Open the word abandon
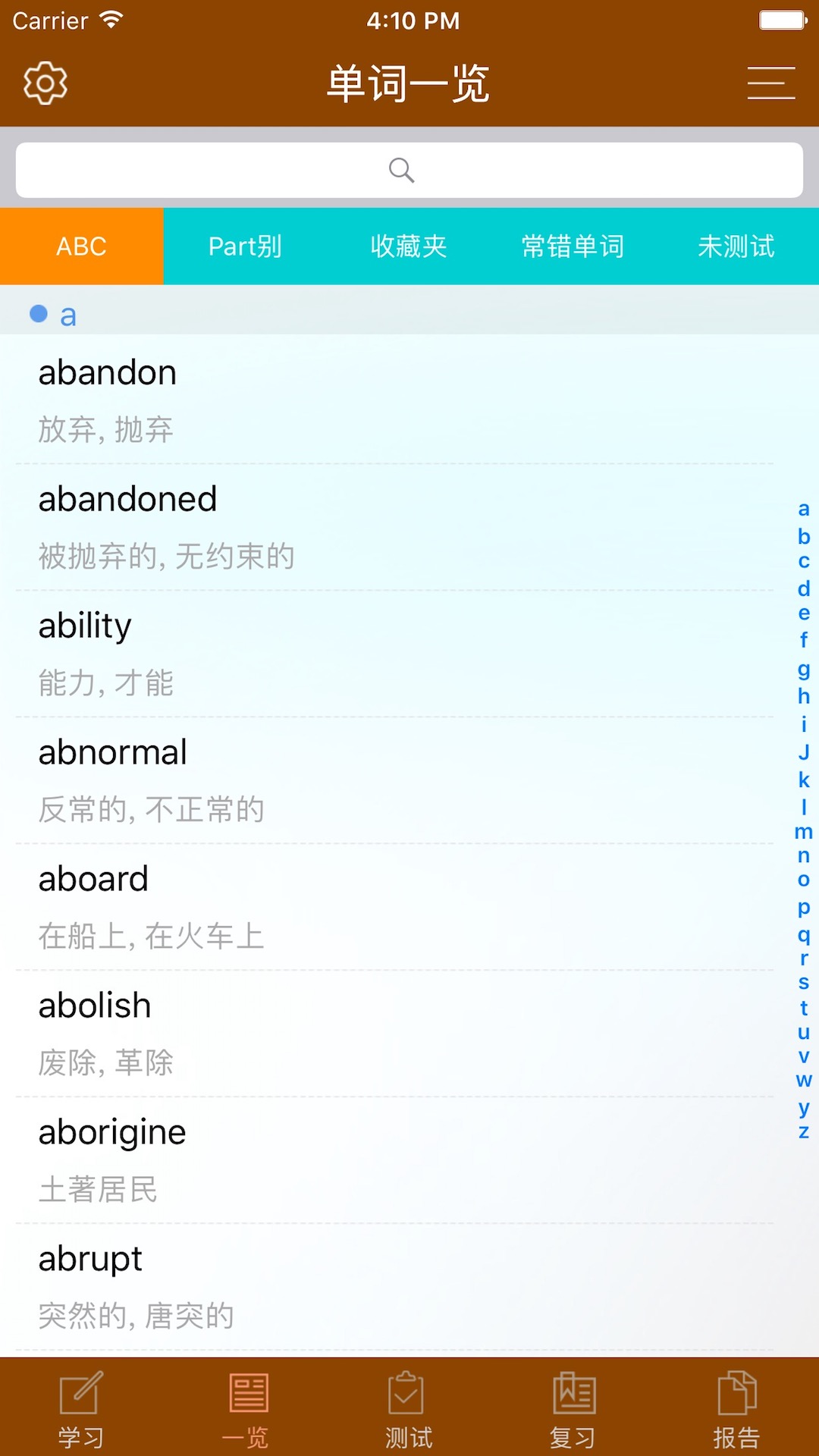 394,400
